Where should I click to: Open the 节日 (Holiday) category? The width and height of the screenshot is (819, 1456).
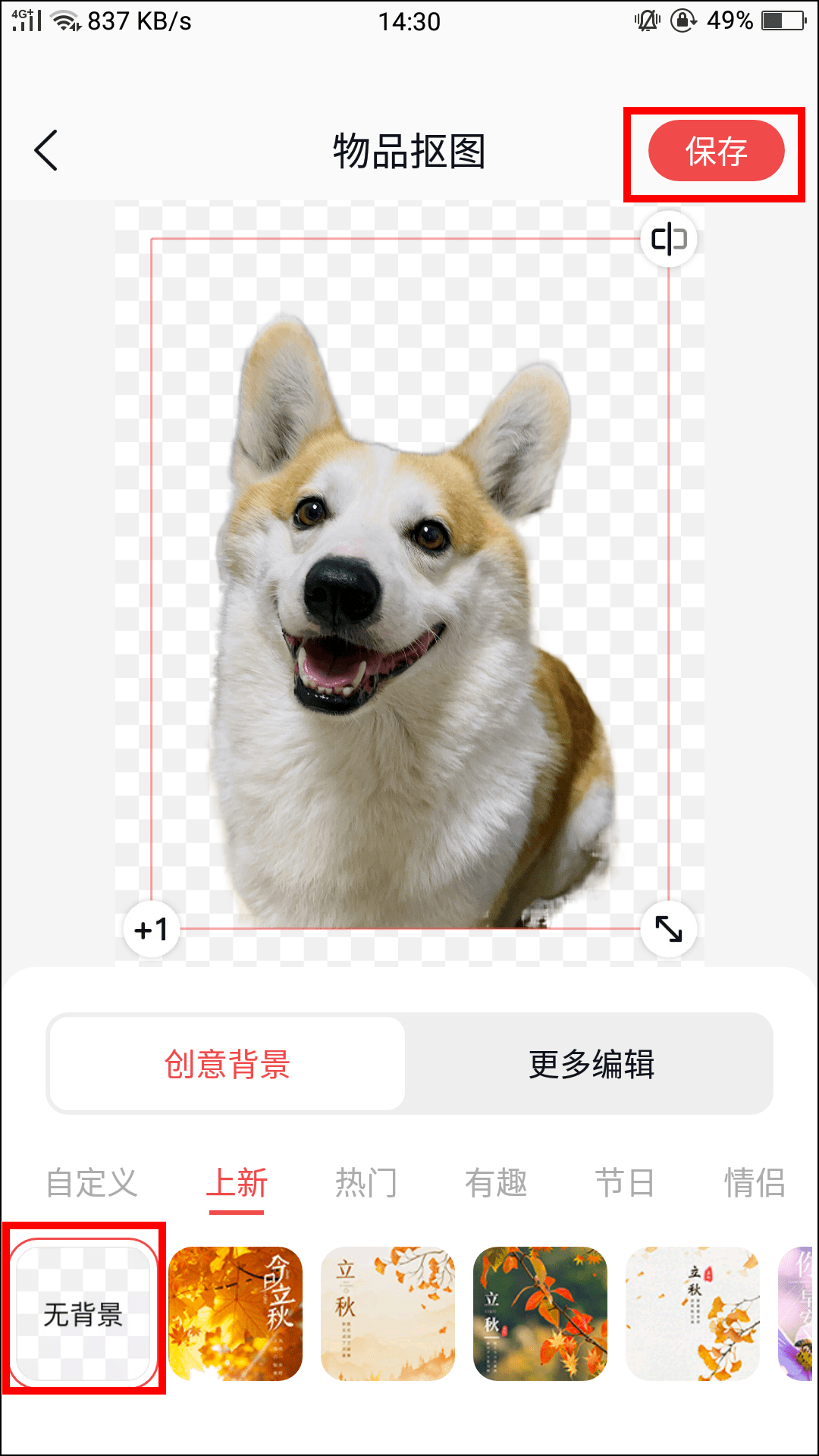(625, 1182)
